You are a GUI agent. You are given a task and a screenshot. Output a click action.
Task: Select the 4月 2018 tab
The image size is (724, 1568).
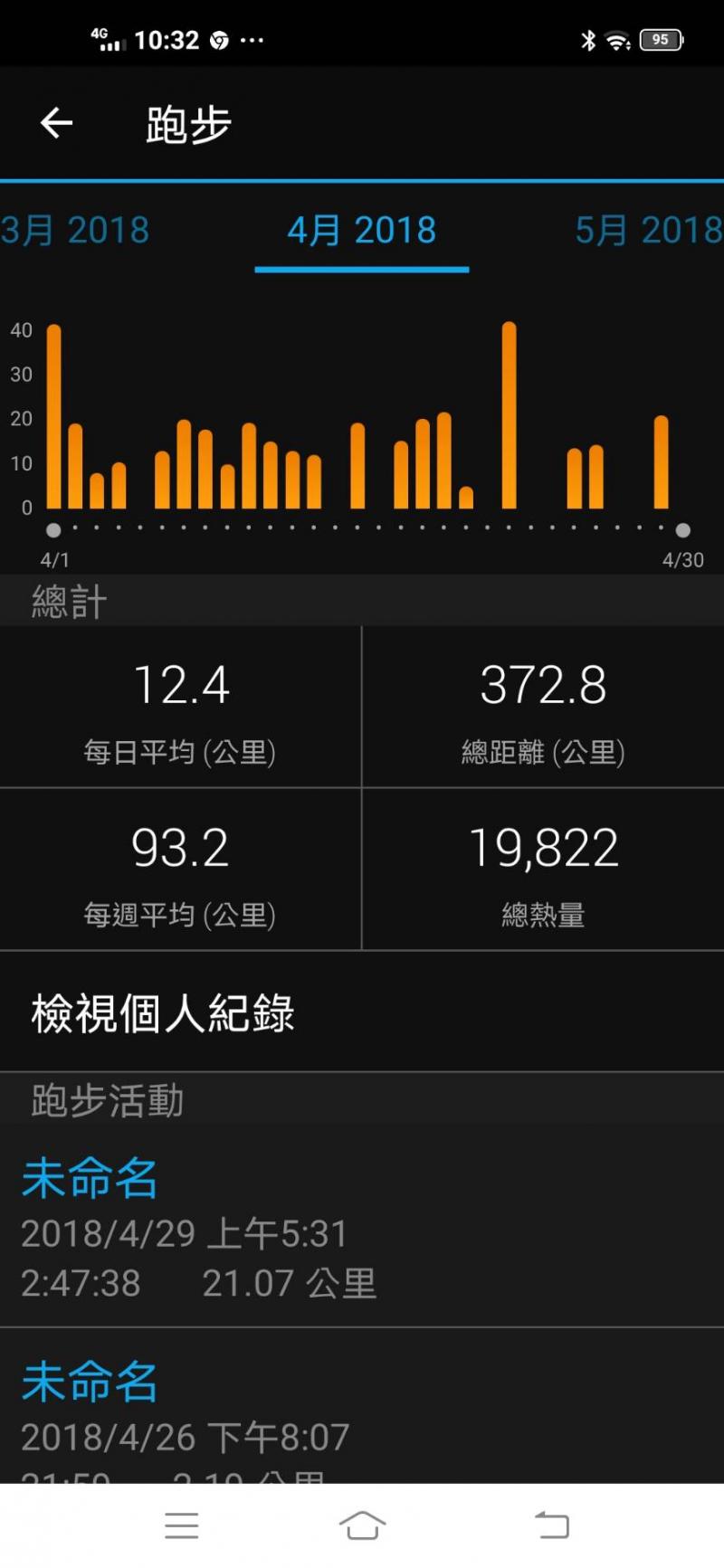(x=361, y=231)
